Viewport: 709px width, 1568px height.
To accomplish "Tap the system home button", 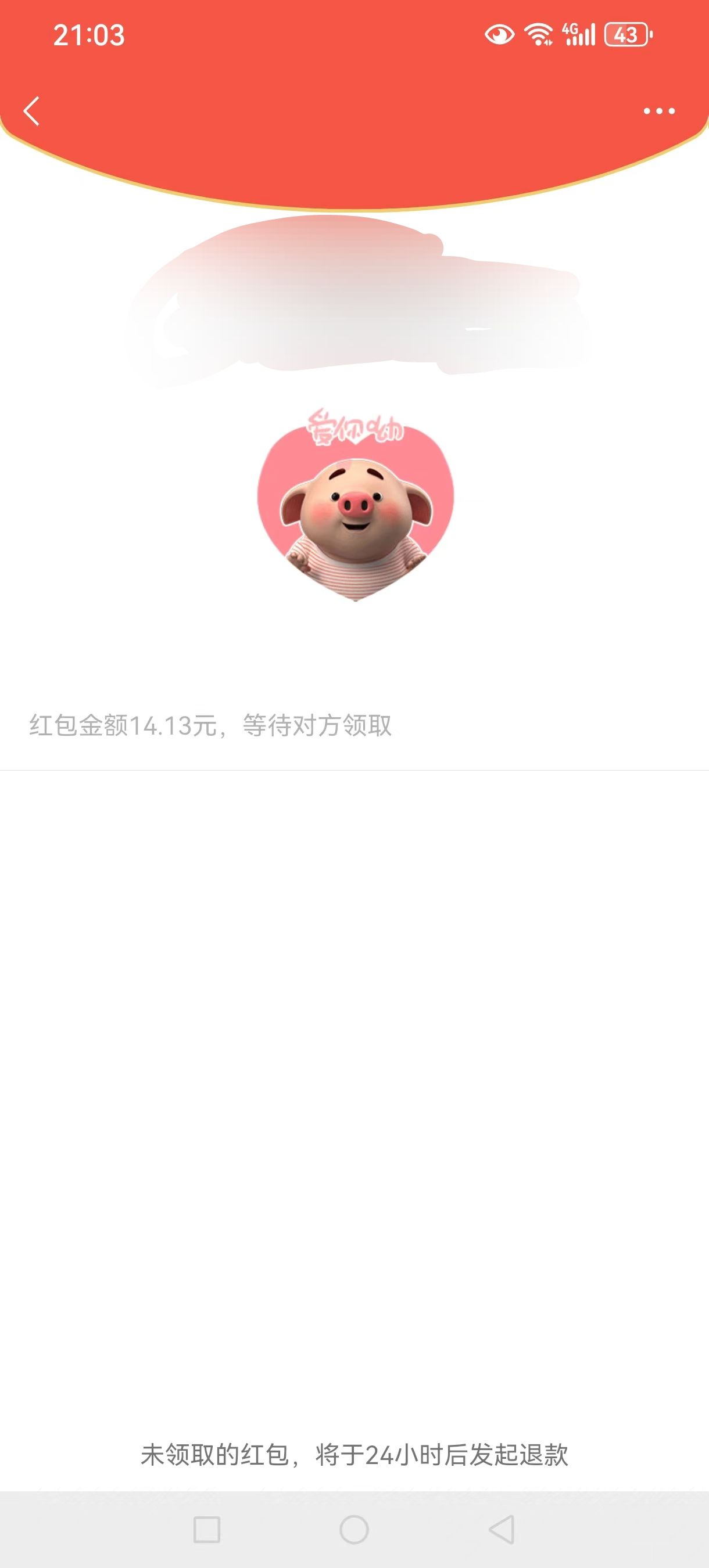I will coord(354,1529).
